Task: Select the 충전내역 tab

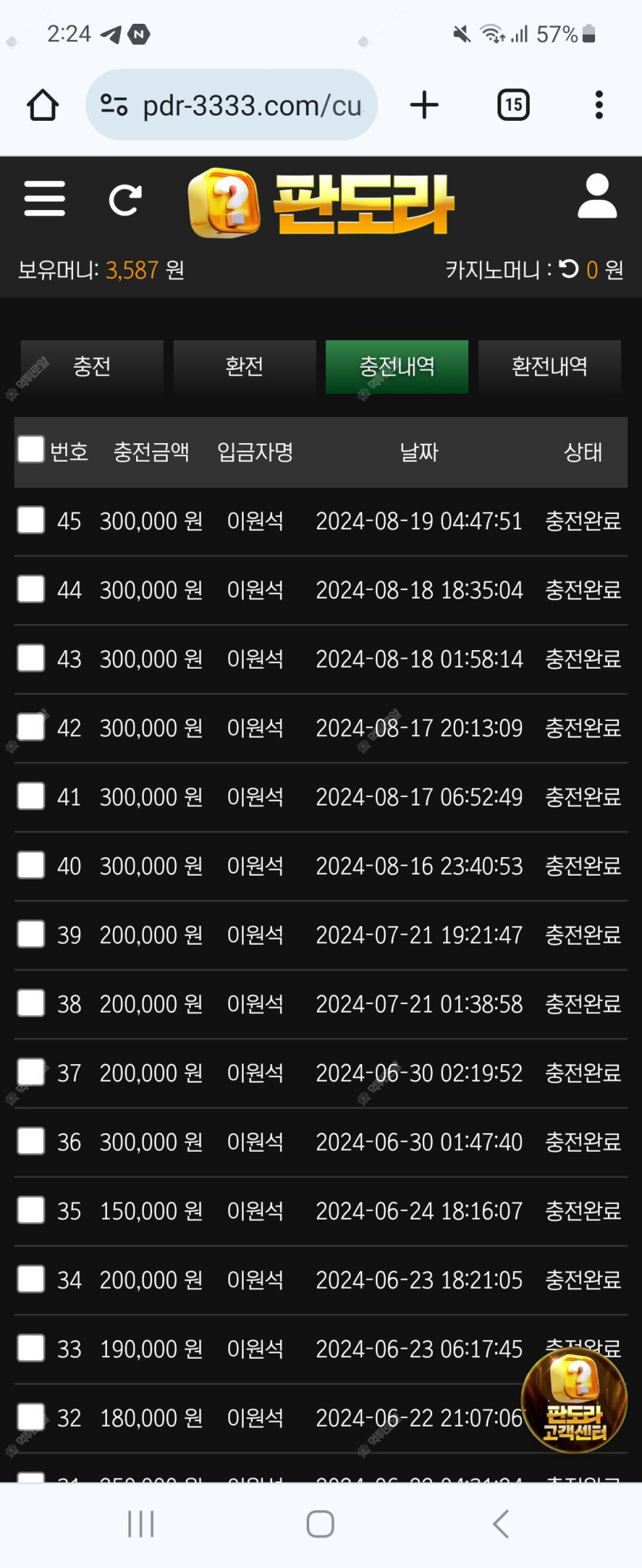Action: point(397,366)
